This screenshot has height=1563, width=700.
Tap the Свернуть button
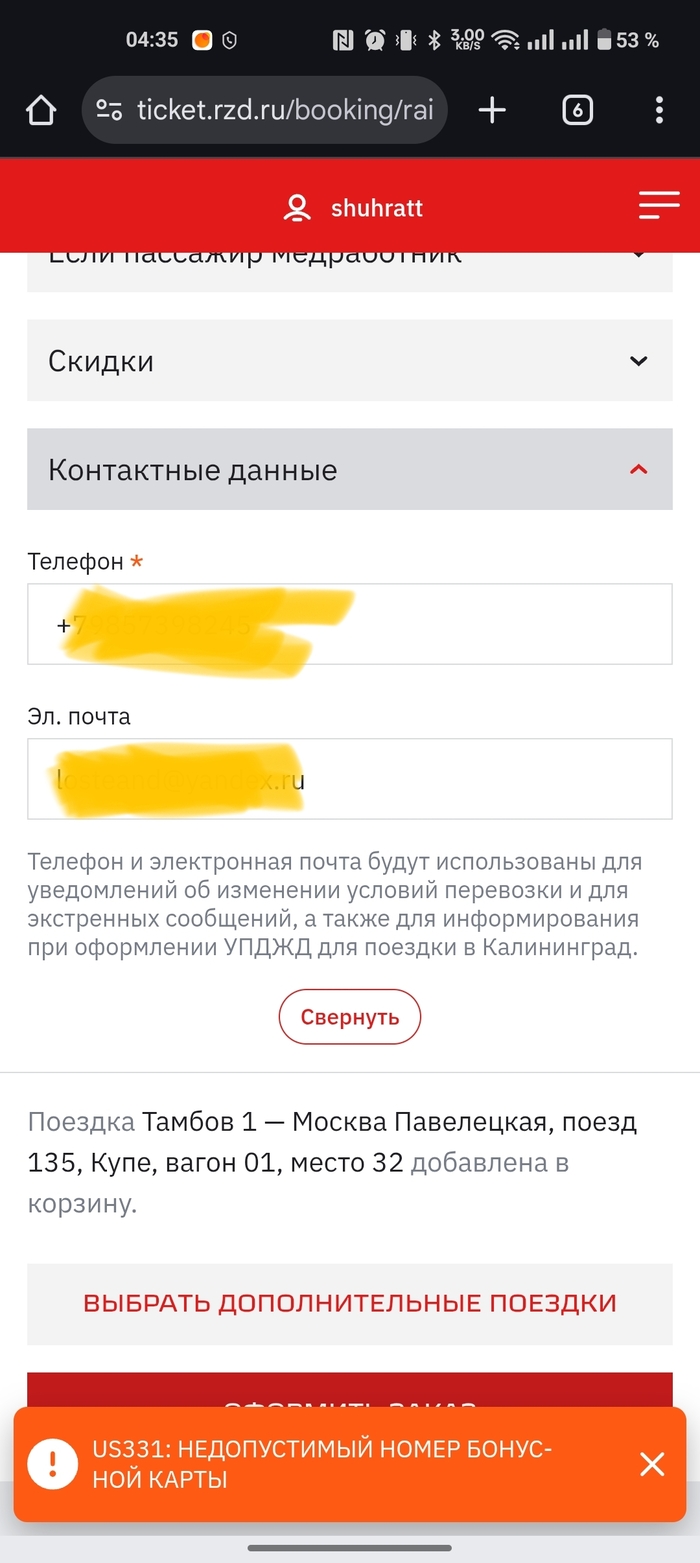pyautogui.click(x=350, y=1018)
